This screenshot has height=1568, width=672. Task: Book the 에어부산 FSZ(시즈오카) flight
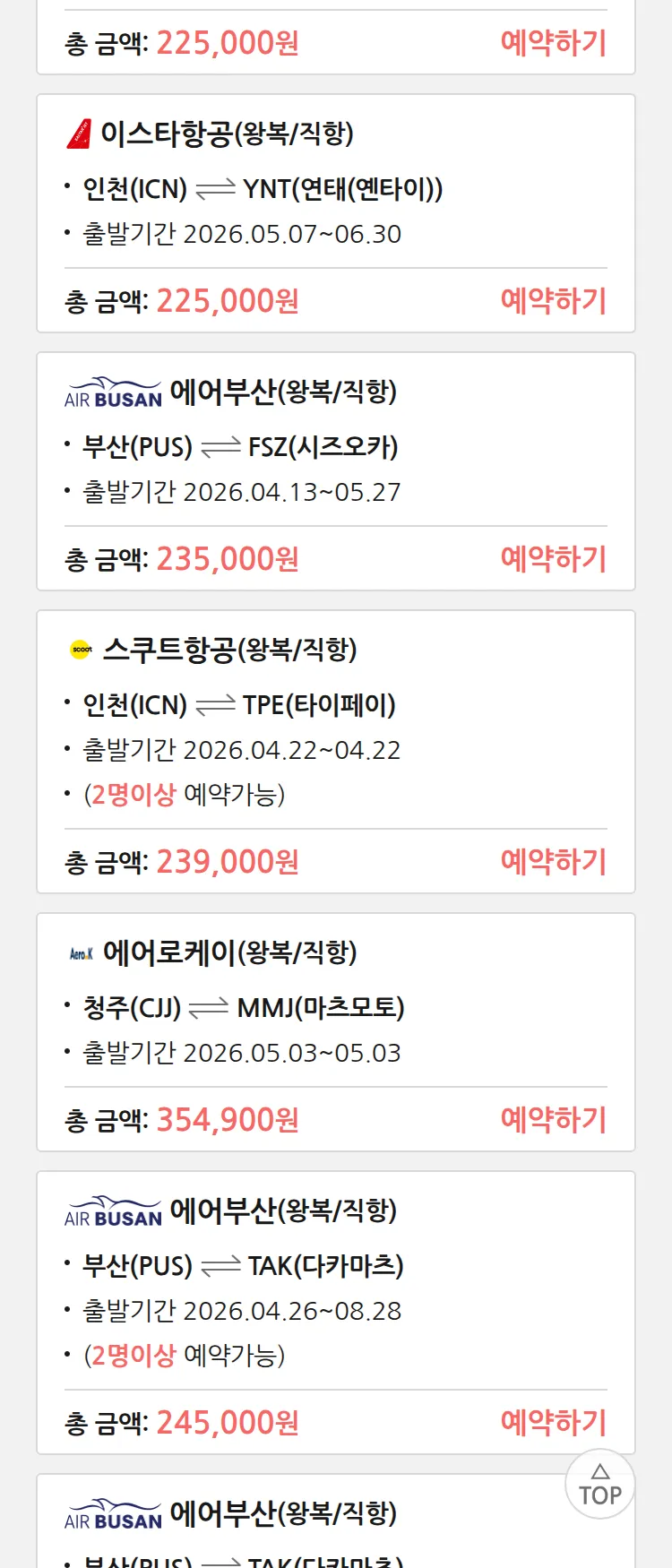tap(553, 559)
